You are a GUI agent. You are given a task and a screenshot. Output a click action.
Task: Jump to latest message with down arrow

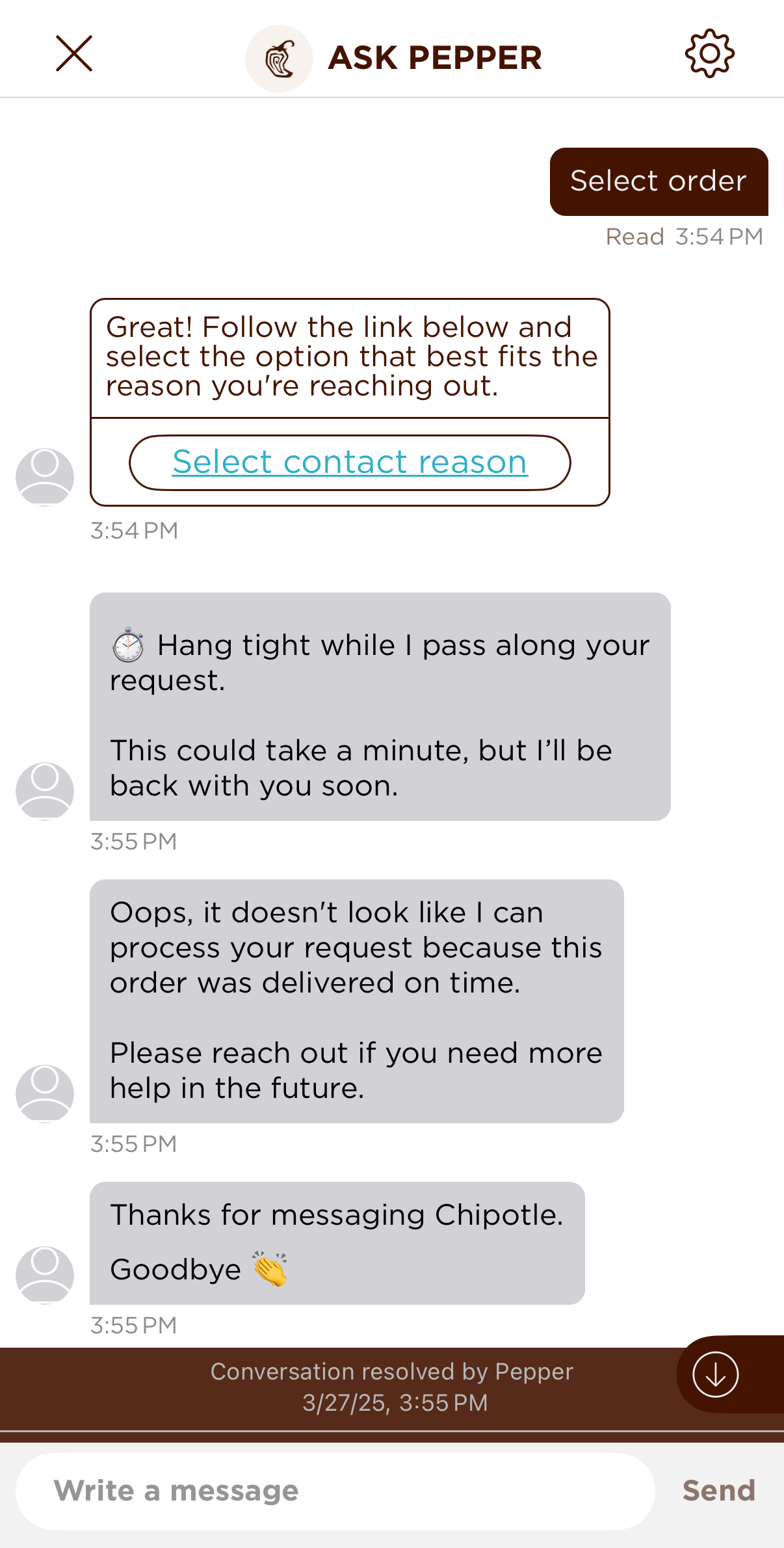pyautogui.click(x=715, y=1374)
